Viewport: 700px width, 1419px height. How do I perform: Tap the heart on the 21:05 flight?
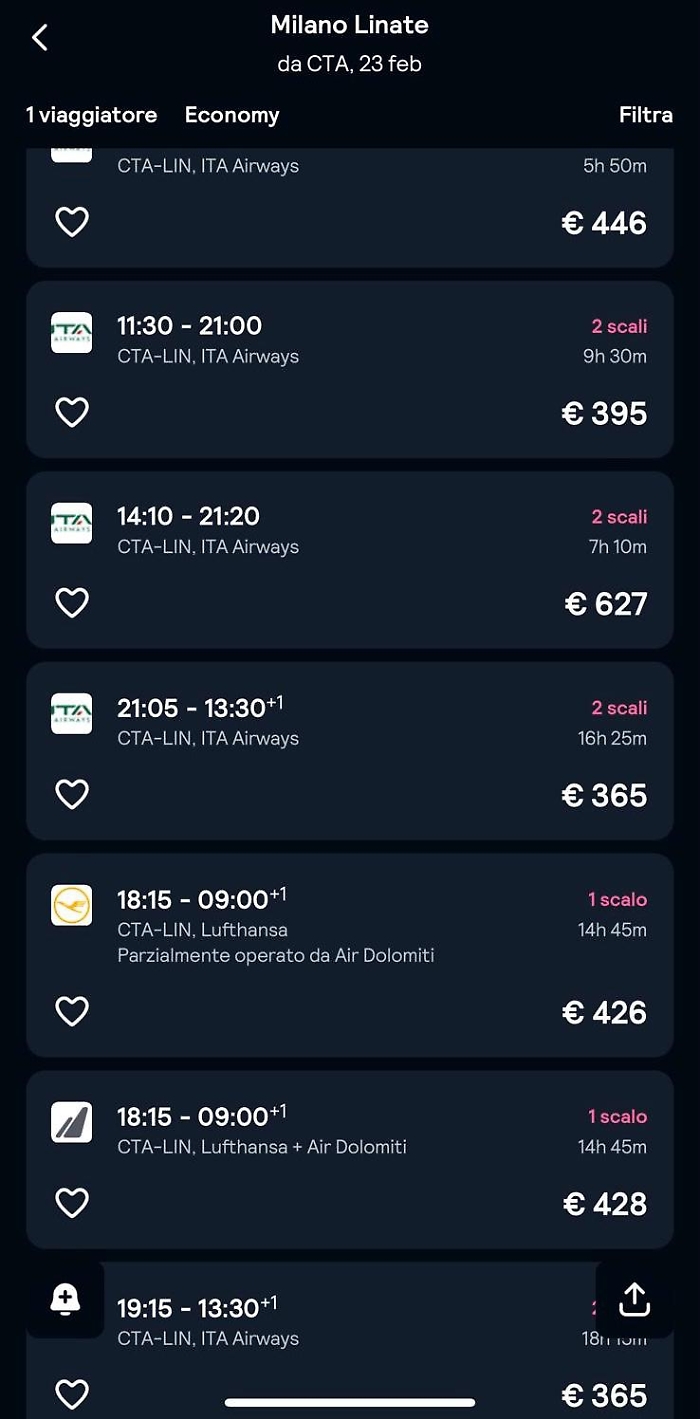click(72, 794)
